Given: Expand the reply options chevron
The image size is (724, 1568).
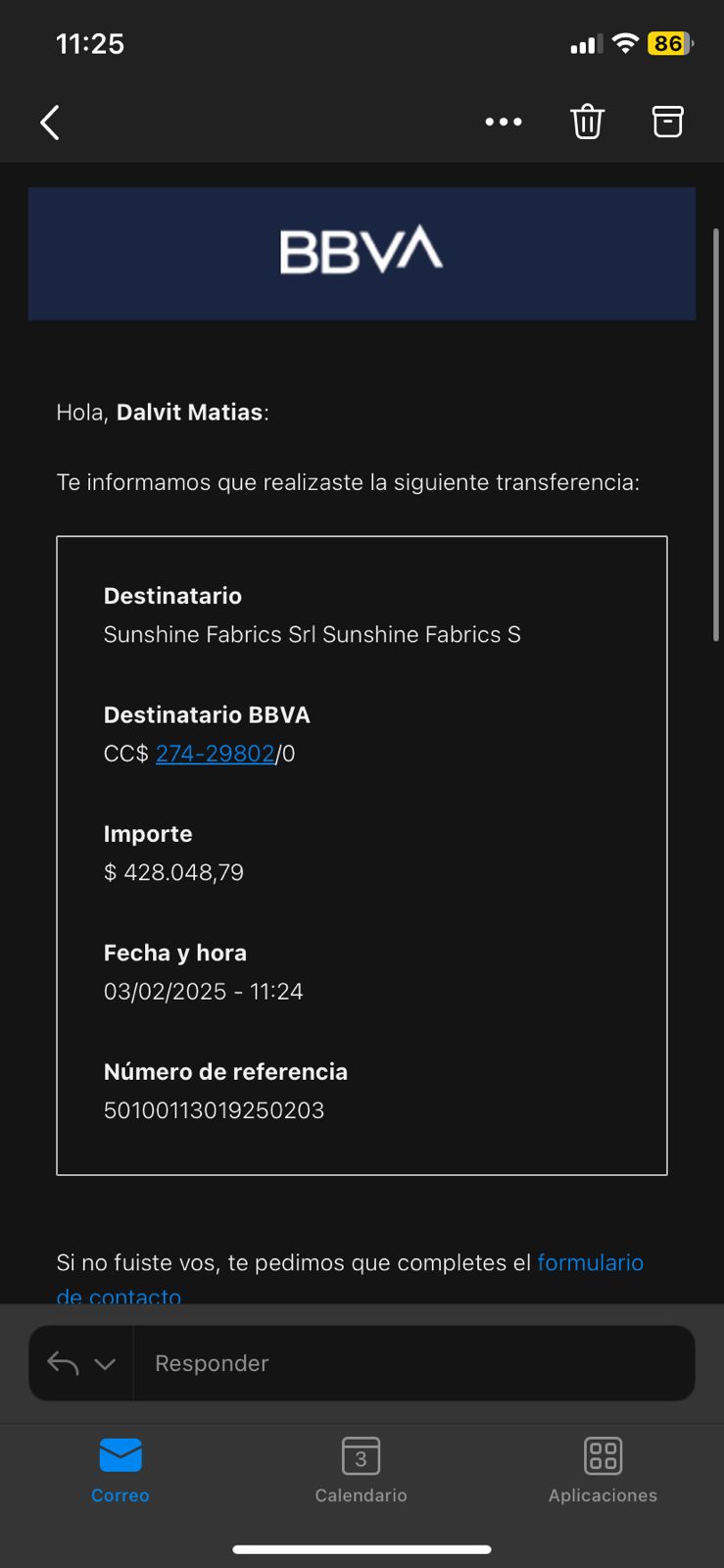Looking at the screenshot, I should click(105, 1363).
